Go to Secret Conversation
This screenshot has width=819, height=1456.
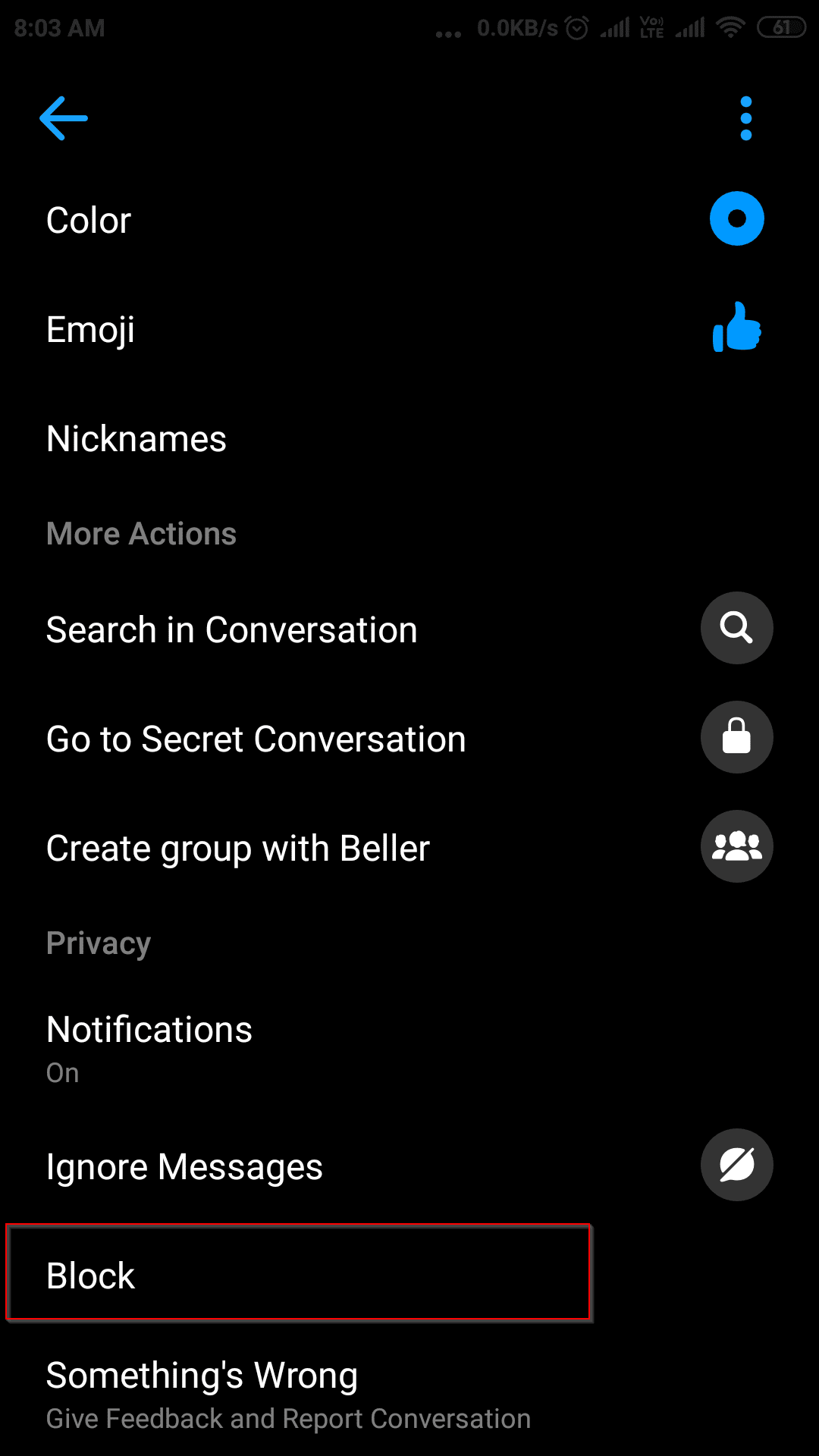tap(409, 739)
